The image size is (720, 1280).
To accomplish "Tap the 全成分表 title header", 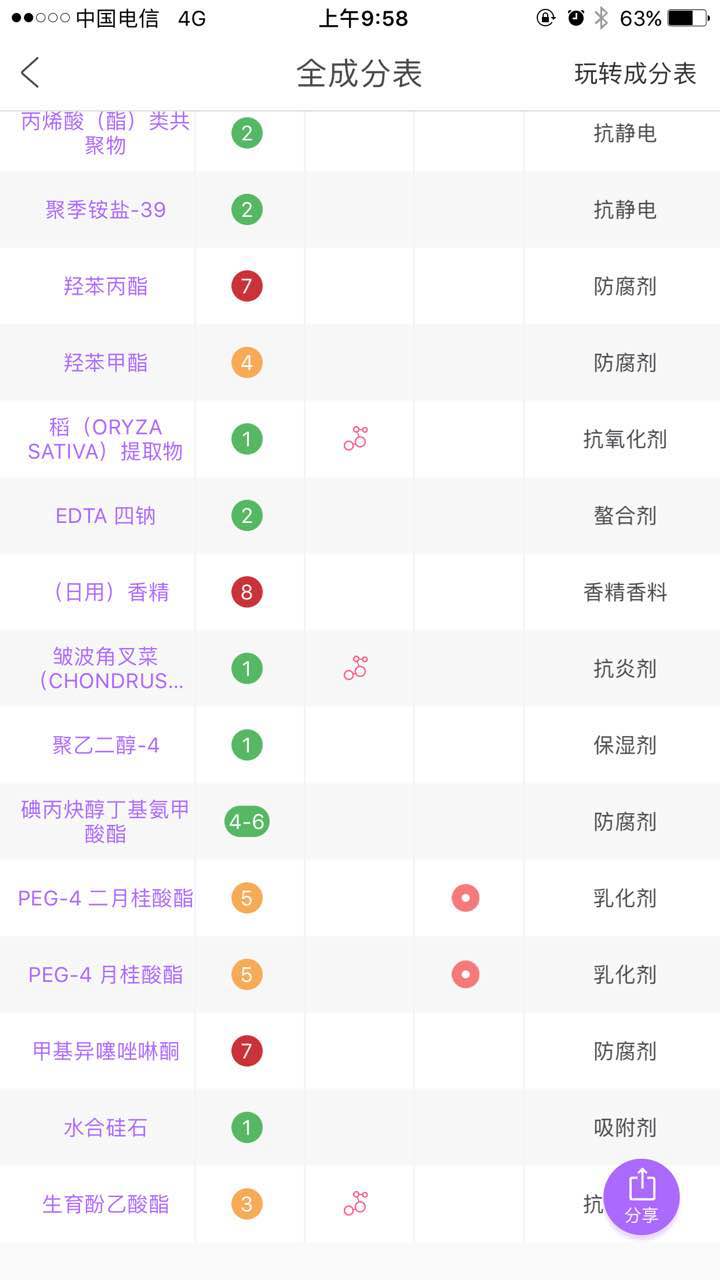I will point(360,74).
